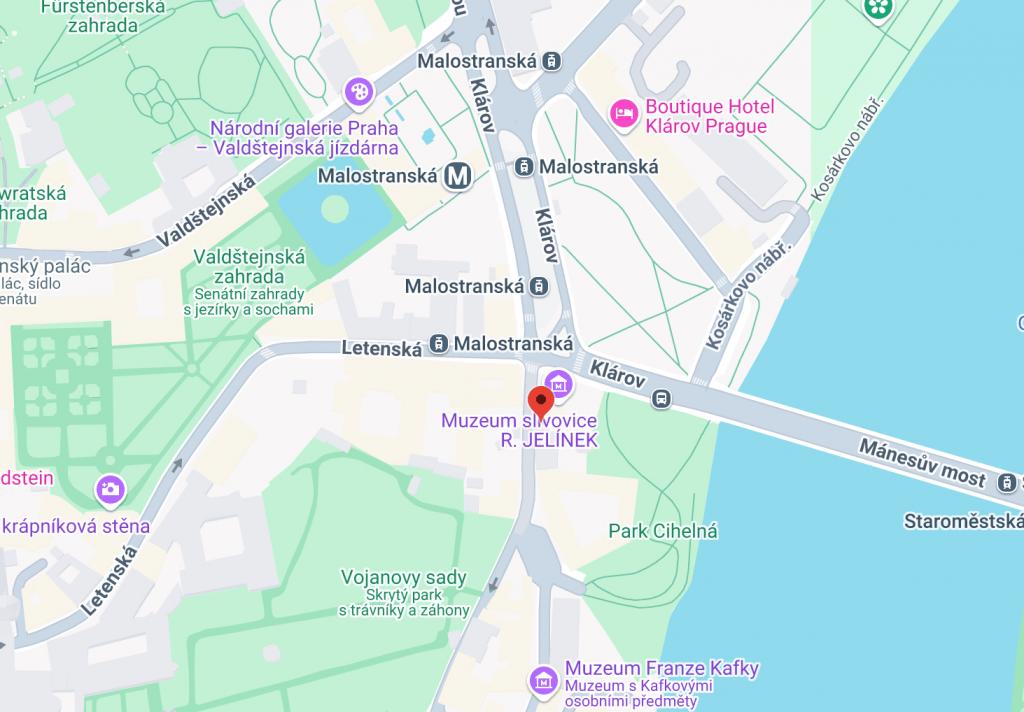Open the Muzeum Franze Kafky marker
The width and height of the screenshot is (1024, 712).
[x=543, y=680]
